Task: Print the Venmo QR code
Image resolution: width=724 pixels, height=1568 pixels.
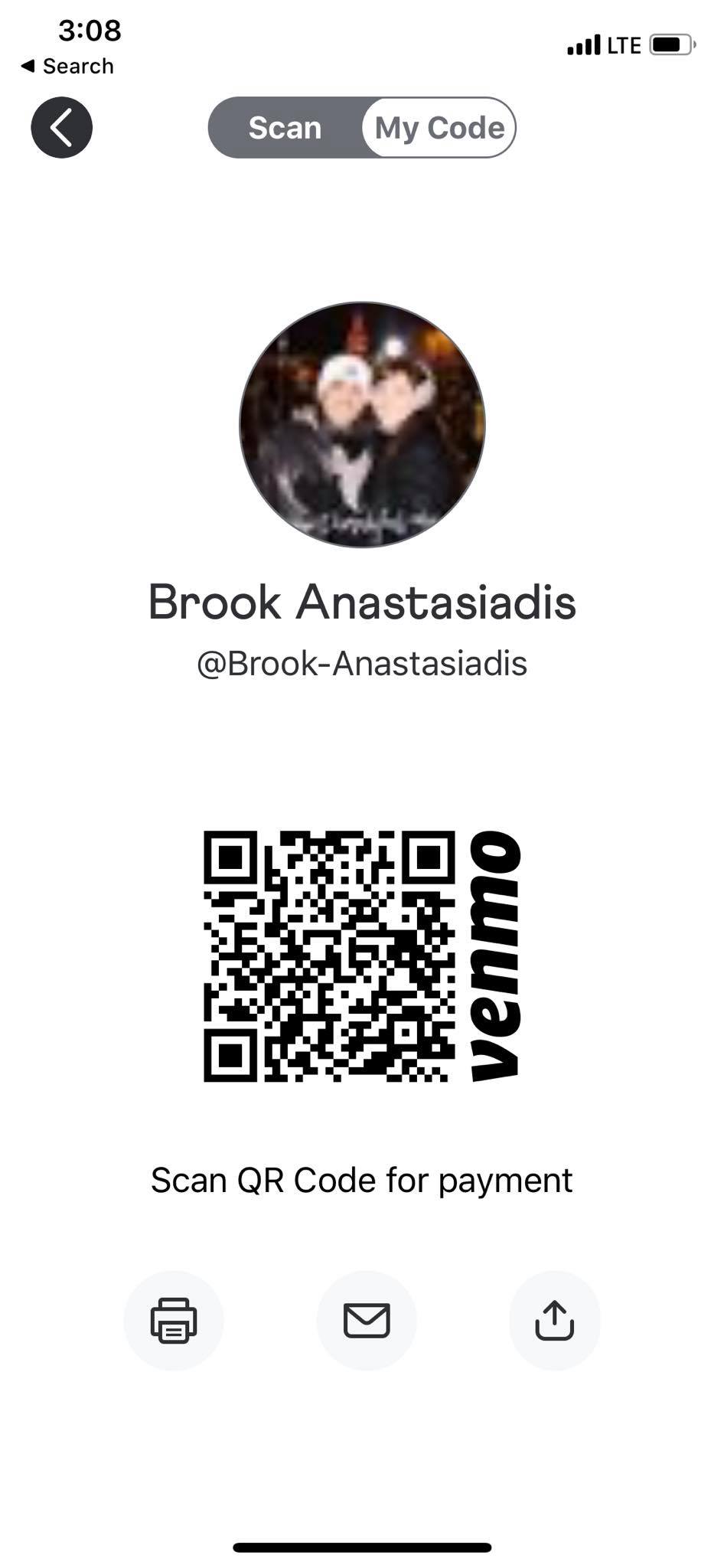Action: 174,1321
